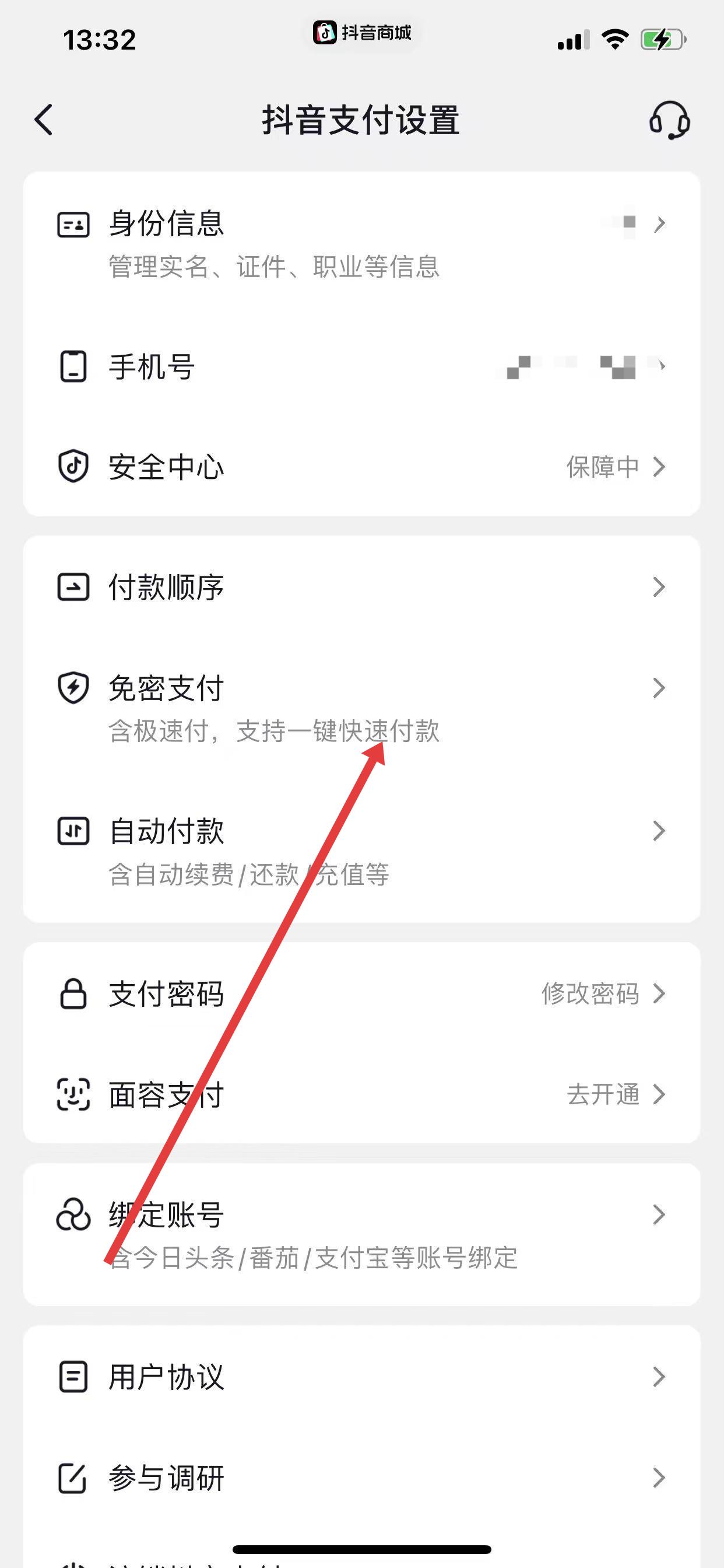Image resolution: width=724 pixels, height=1568 pixels.
Task: Return to 抖音商城 via status bar pill
Action: point(363,33)
